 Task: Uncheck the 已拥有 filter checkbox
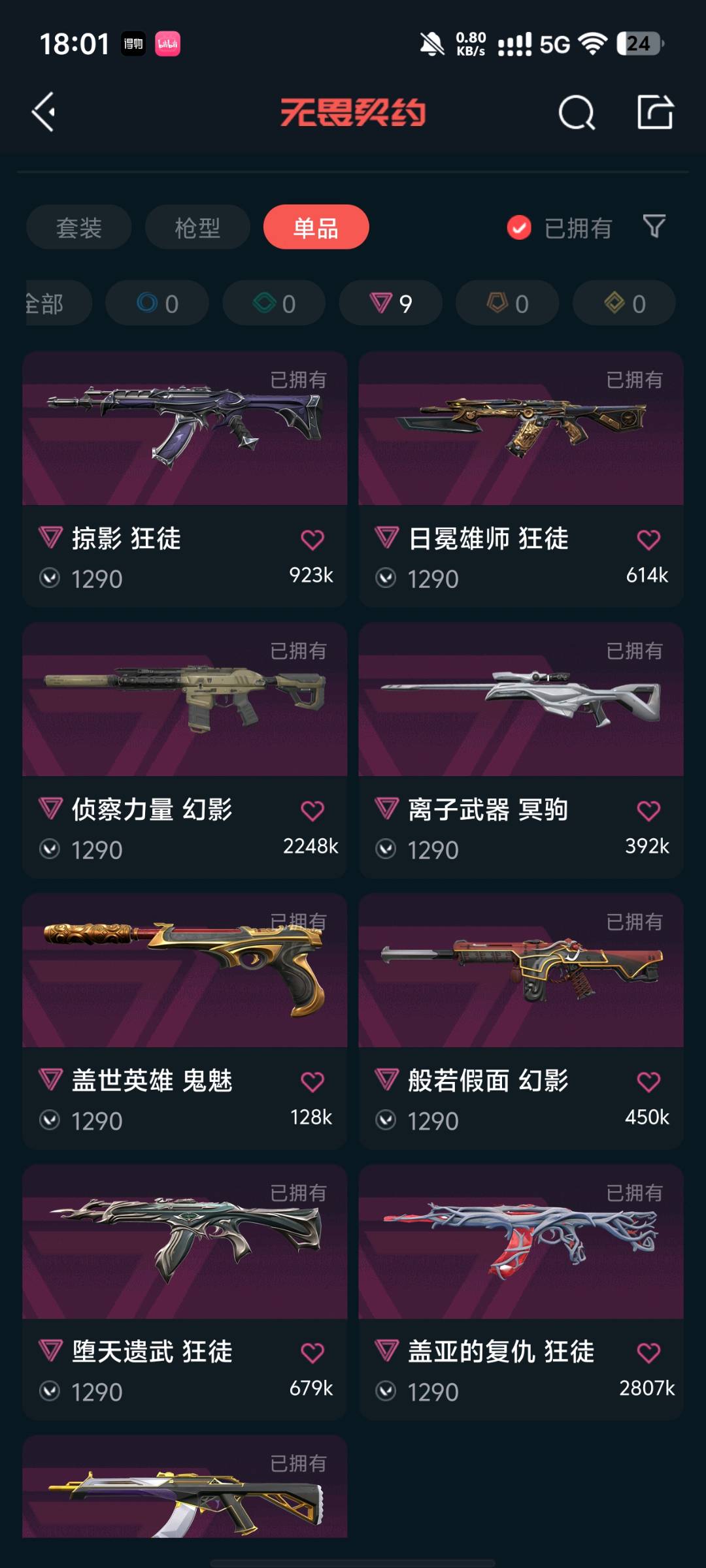tap(519, 228)
